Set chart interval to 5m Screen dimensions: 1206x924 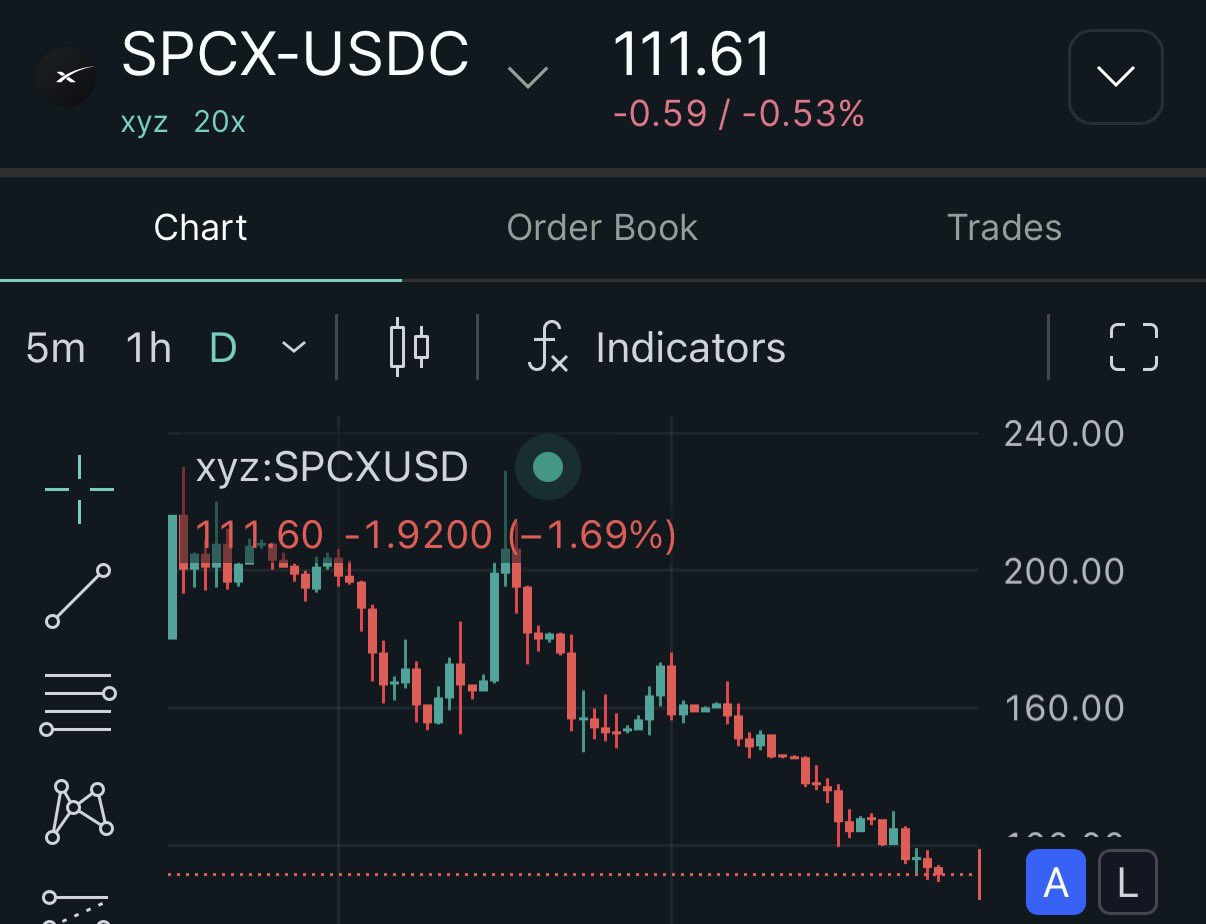tap(55, 348)
